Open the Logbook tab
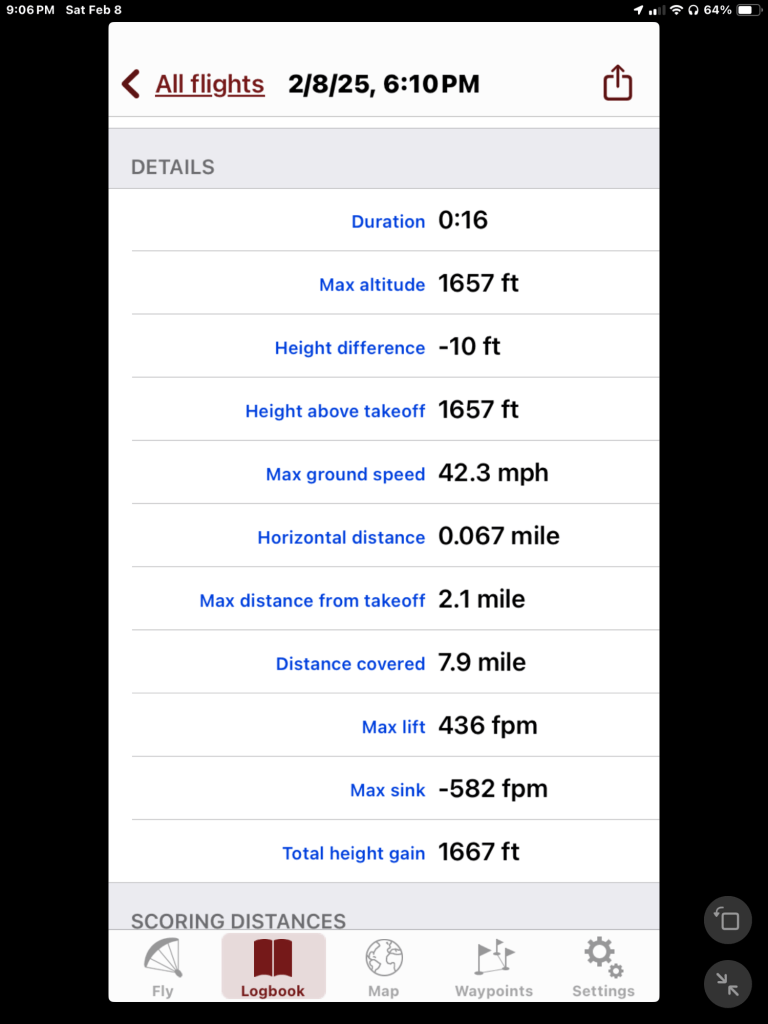Viewport: 768px width, 1024px height. [273, 968]
